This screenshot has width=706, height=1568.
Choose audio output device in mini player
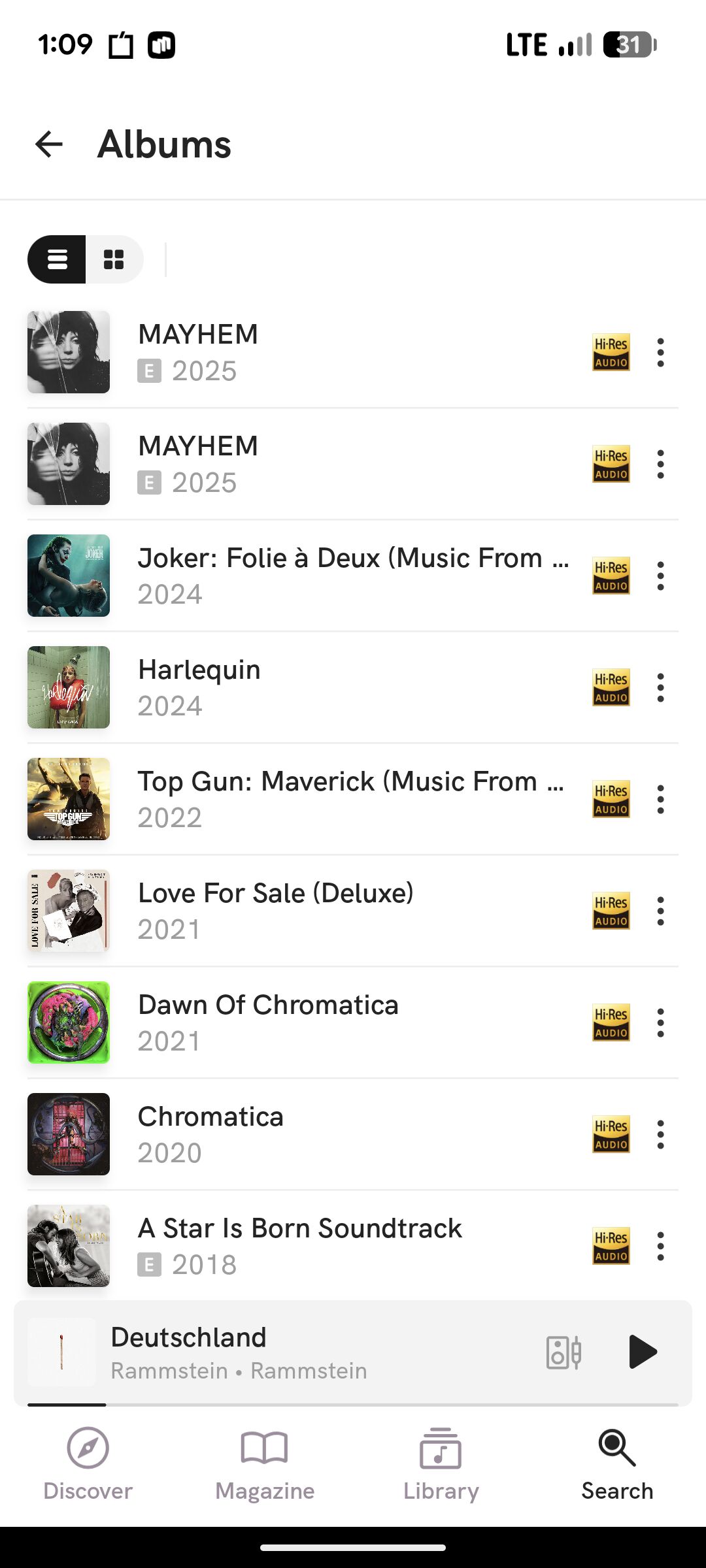point(563,1352)
